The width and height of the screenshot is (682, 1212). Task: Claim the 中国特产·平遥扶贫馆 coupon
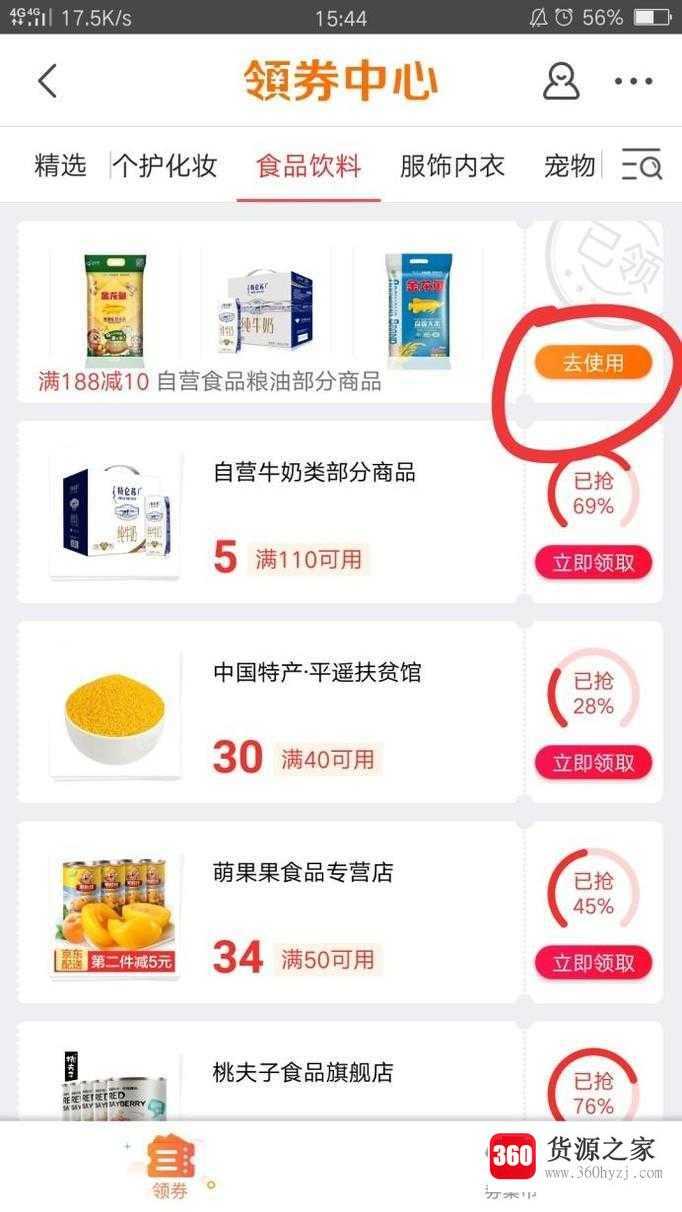[593, 763]
